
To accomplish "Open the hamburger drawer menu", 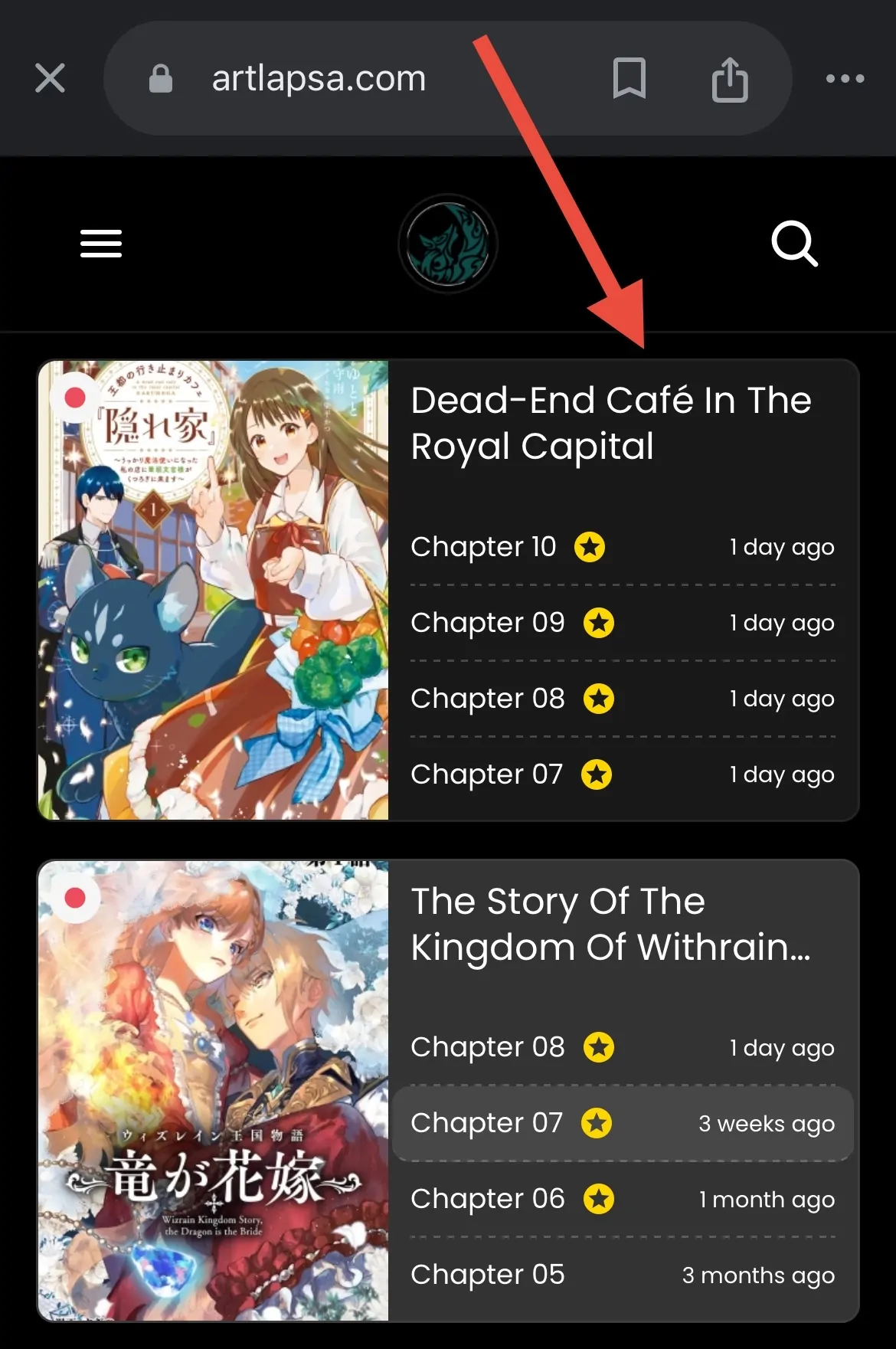I will click(x=101, y=244).
